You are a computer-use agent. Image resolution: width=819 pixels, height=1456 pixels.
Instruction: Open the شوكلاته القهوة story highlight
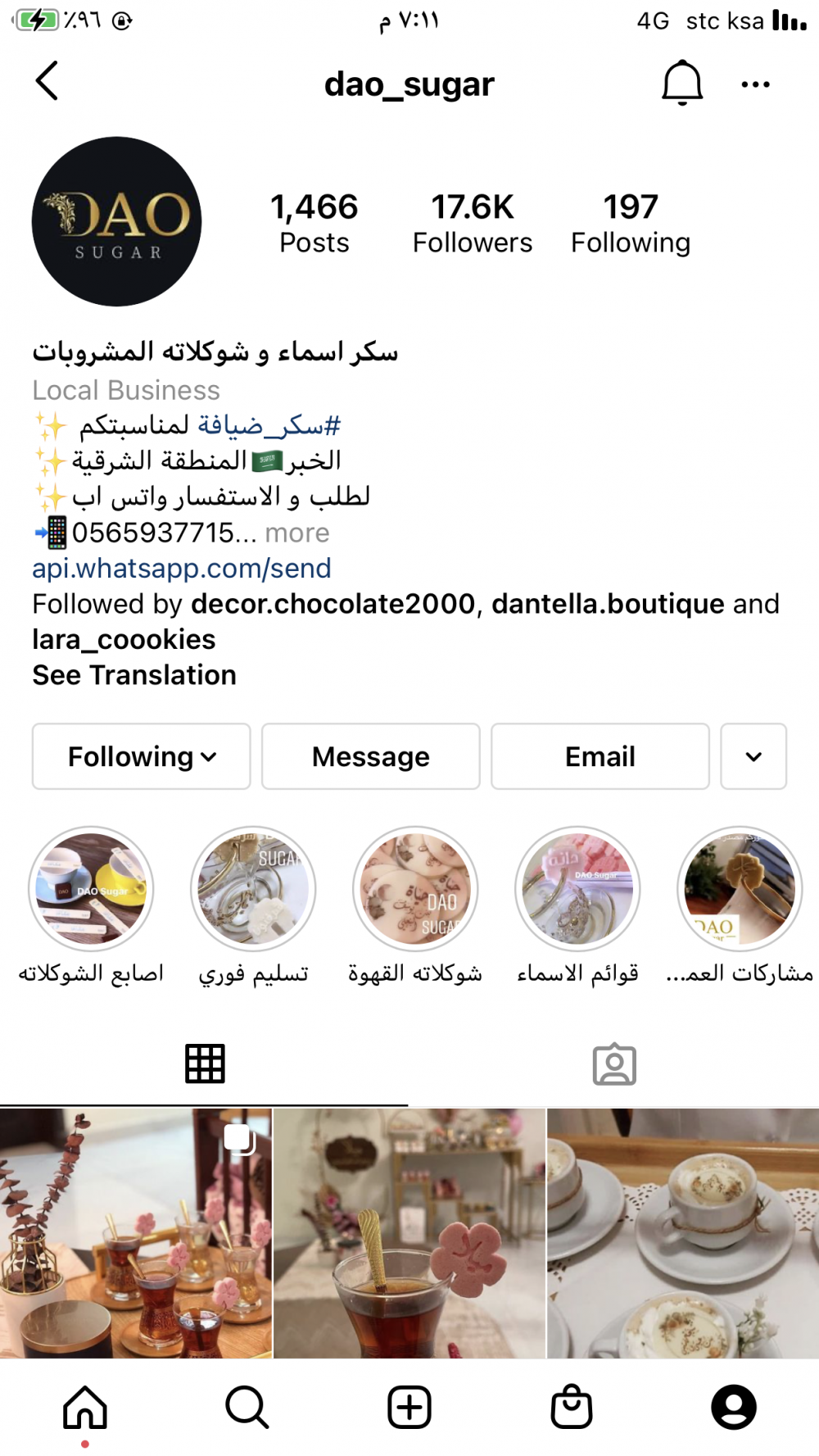click(415, 889)
